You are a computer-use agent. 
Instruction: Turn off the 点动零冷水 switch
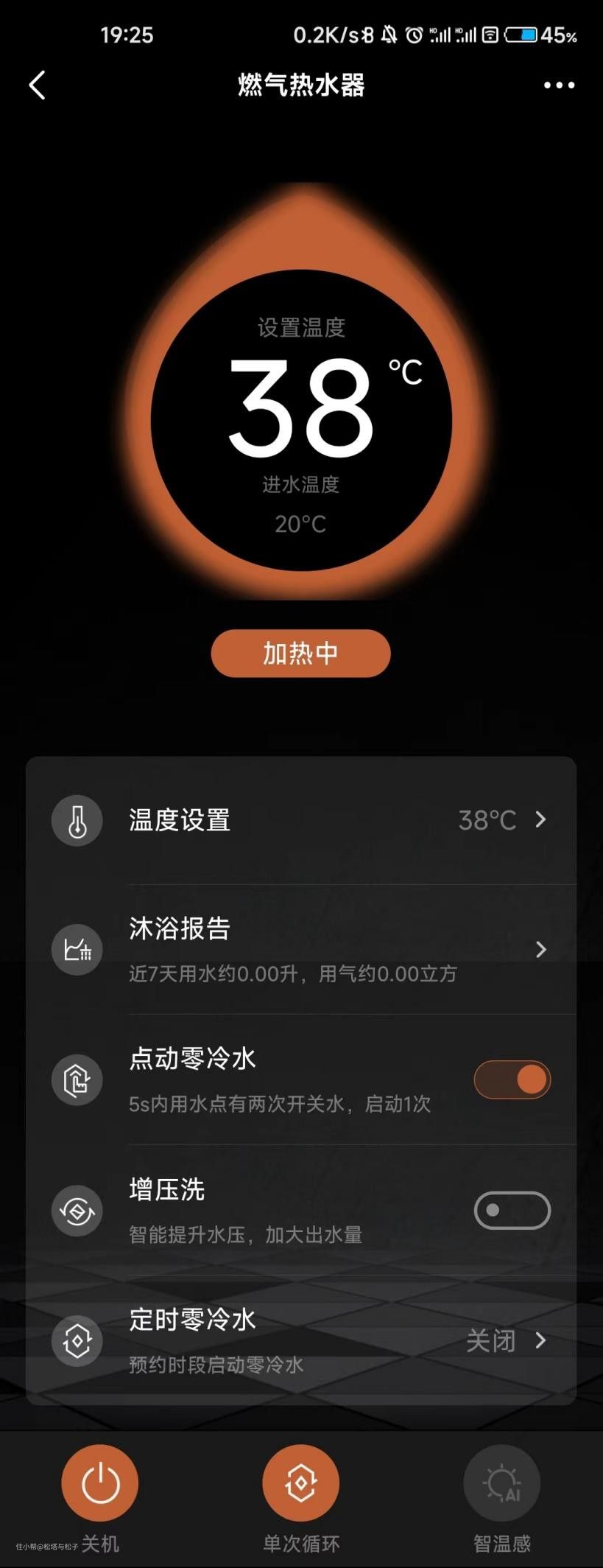[x=512, y=1079]
